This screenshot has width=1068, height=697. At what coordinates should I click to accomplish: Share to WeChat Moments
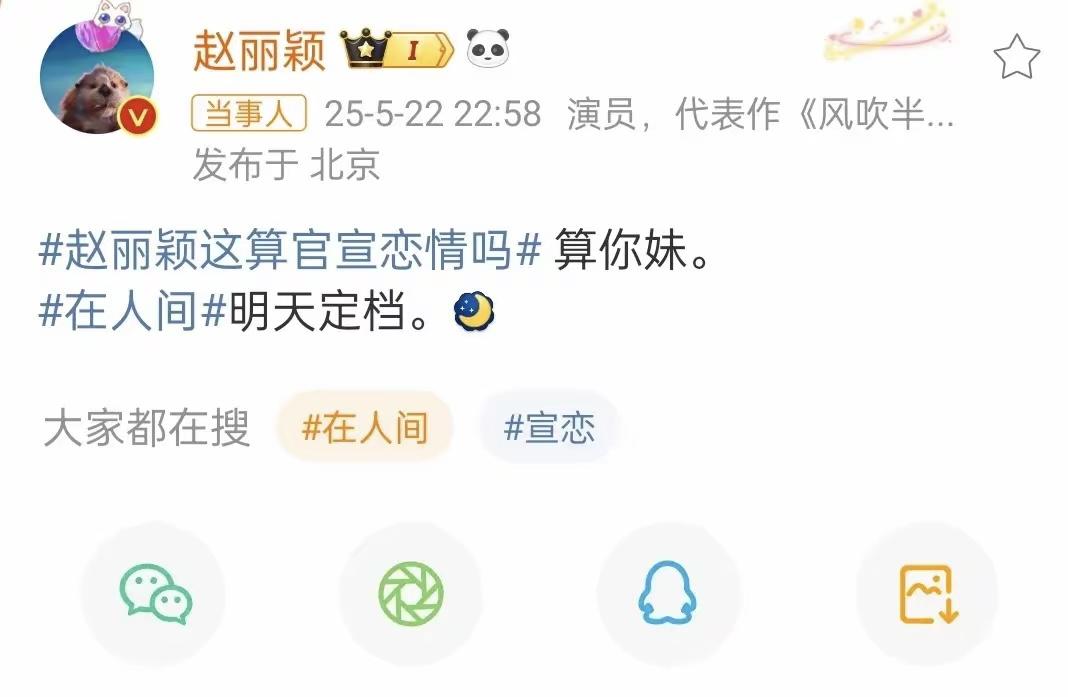coord(410,595)
